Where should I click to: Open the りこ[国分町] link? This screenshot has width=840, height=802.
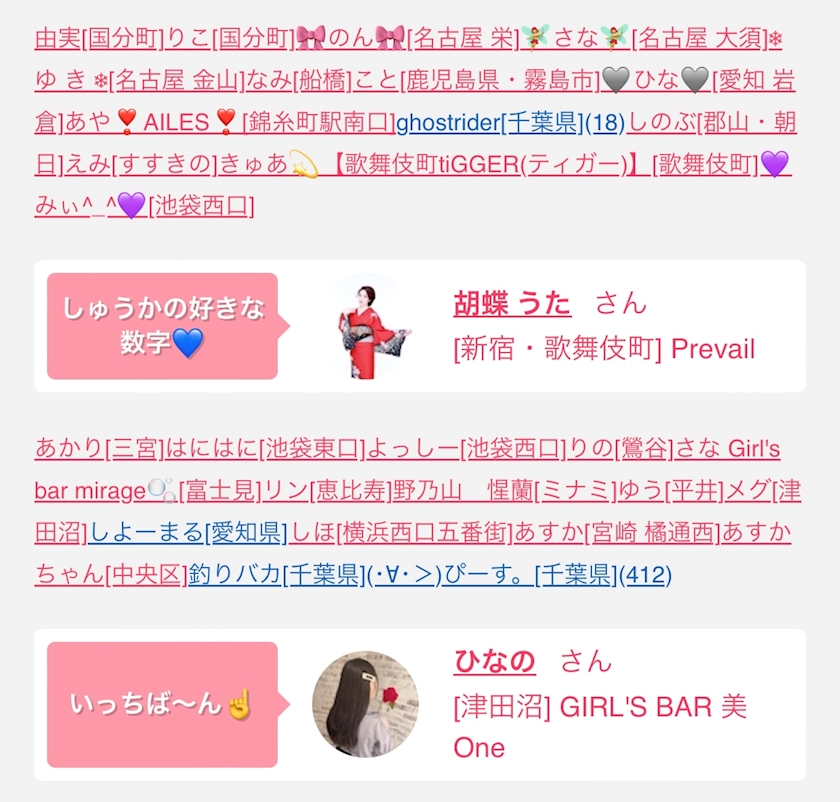(x=230, y=39)
